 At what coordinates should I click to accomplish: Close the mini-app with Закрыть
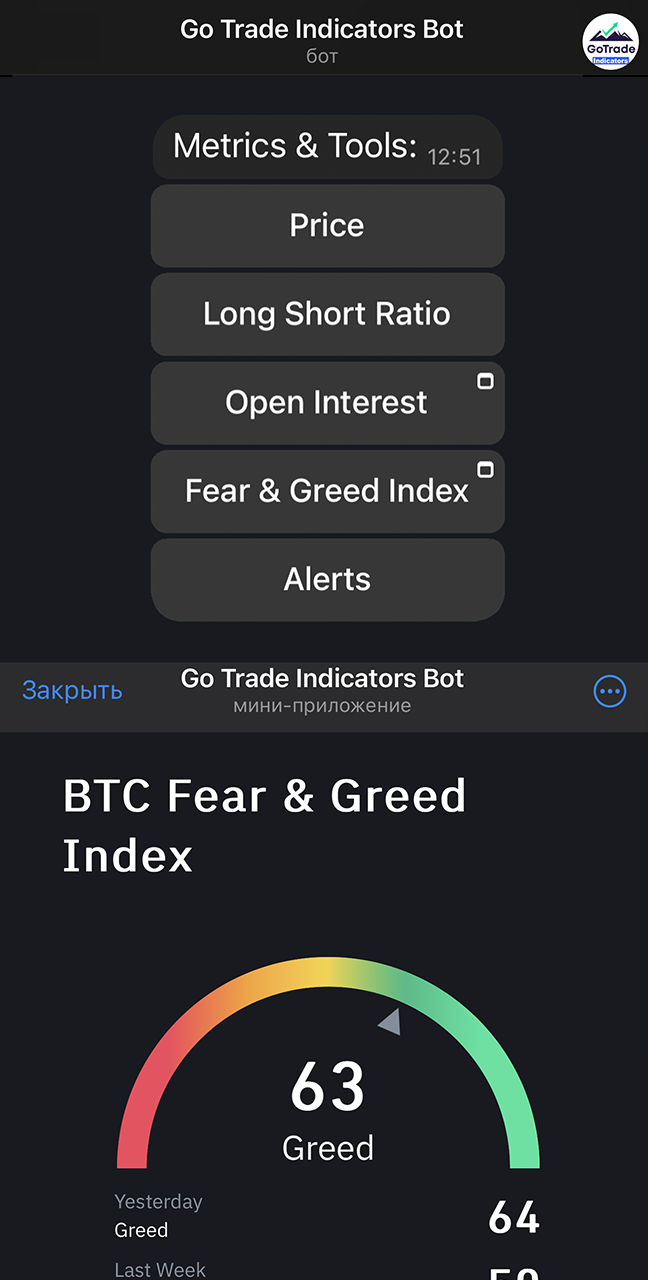tap(72, 691)
